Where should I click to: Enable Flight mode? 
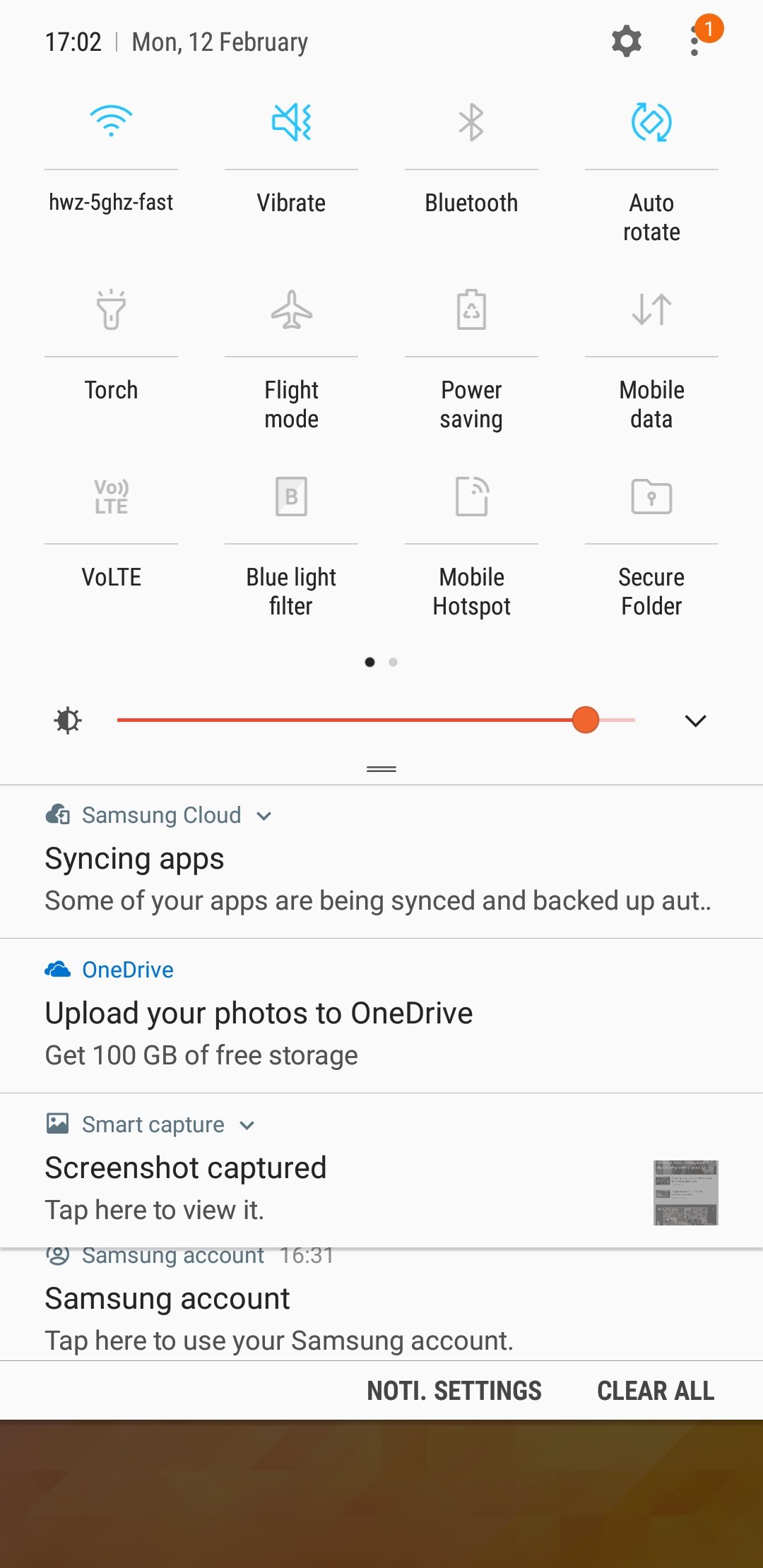pyautogui.click(x=291, y=309)
